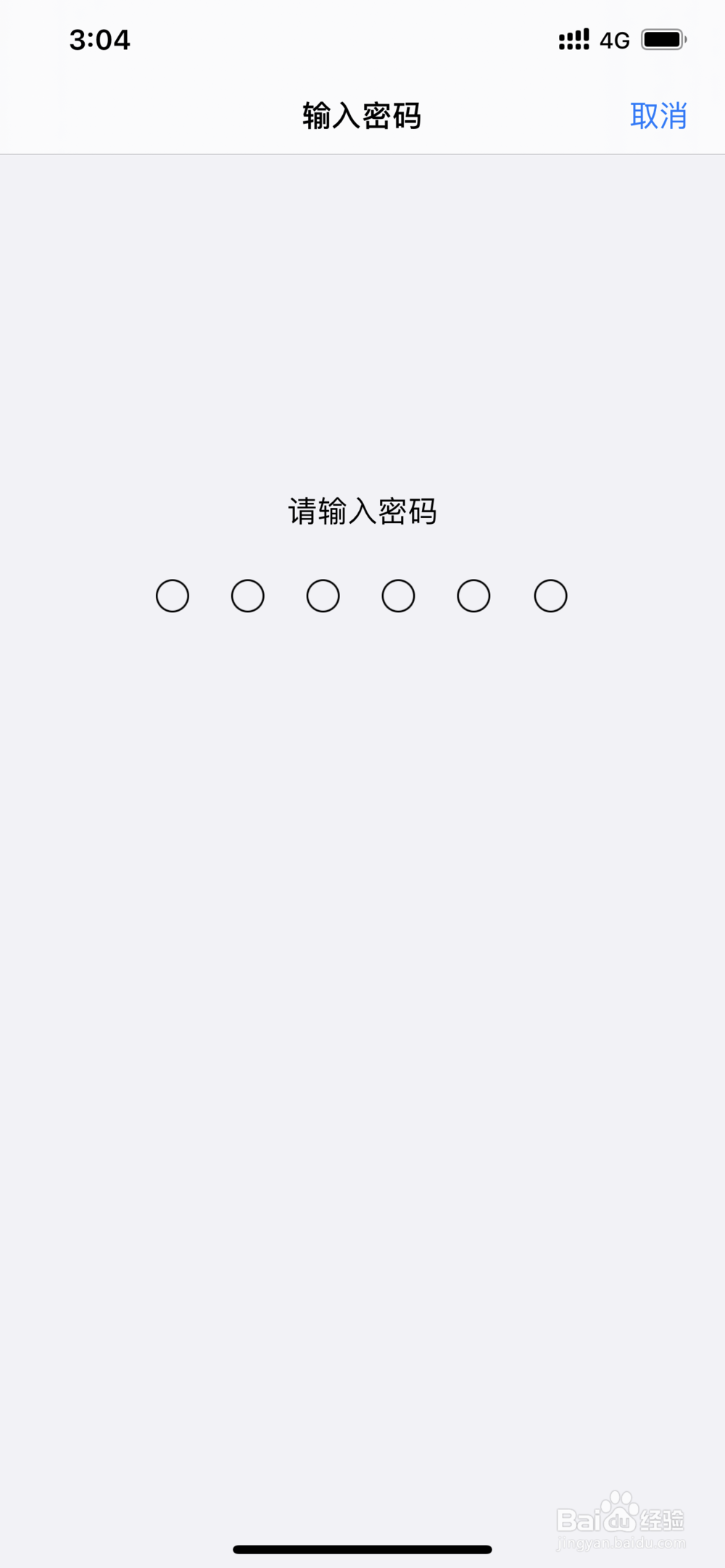Tap the passcode dots row
The height and width of the screenshot is (1568, 725).
pyautogui.click(x=362, y=596)
